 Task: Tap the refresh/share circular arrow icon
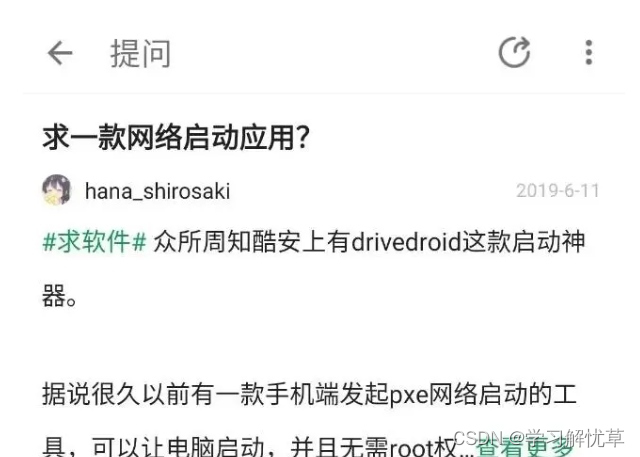(514, 52)
